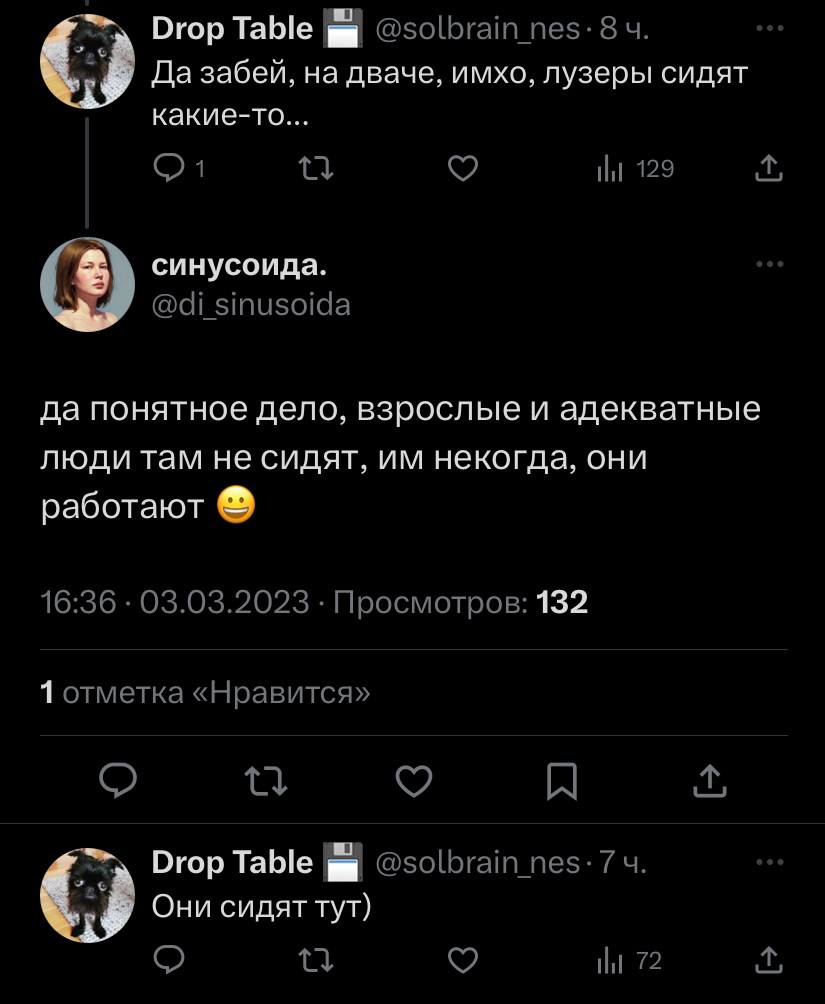Share the «Они сидят тут)» tweet
825x1004 pixels.
click(x=768, y=962)
